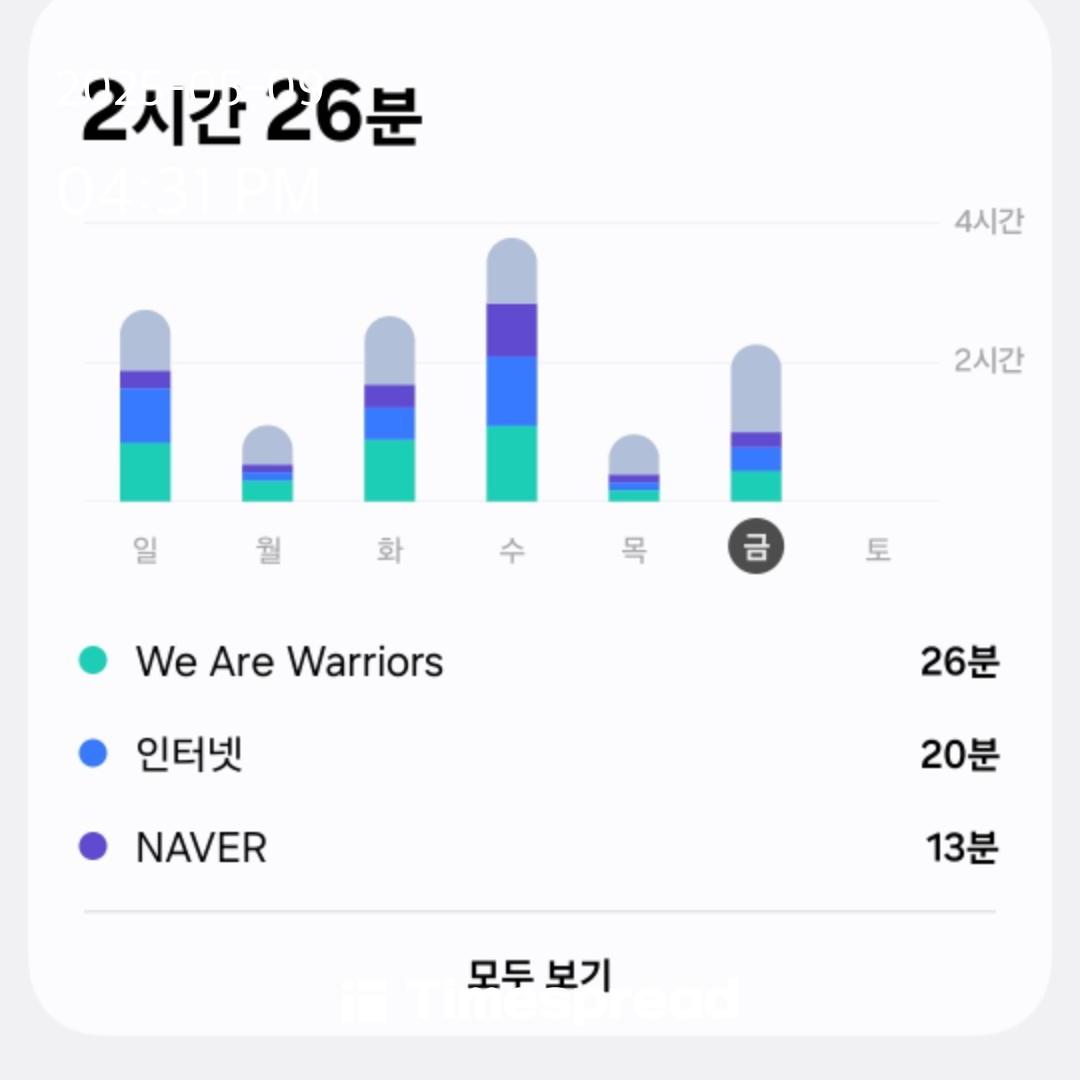This screenshot has width=1080, height=1080.
Task: Select 토 (Saturday) in the weekly chart
Action: pyautogui.click(x=878, y=549)
